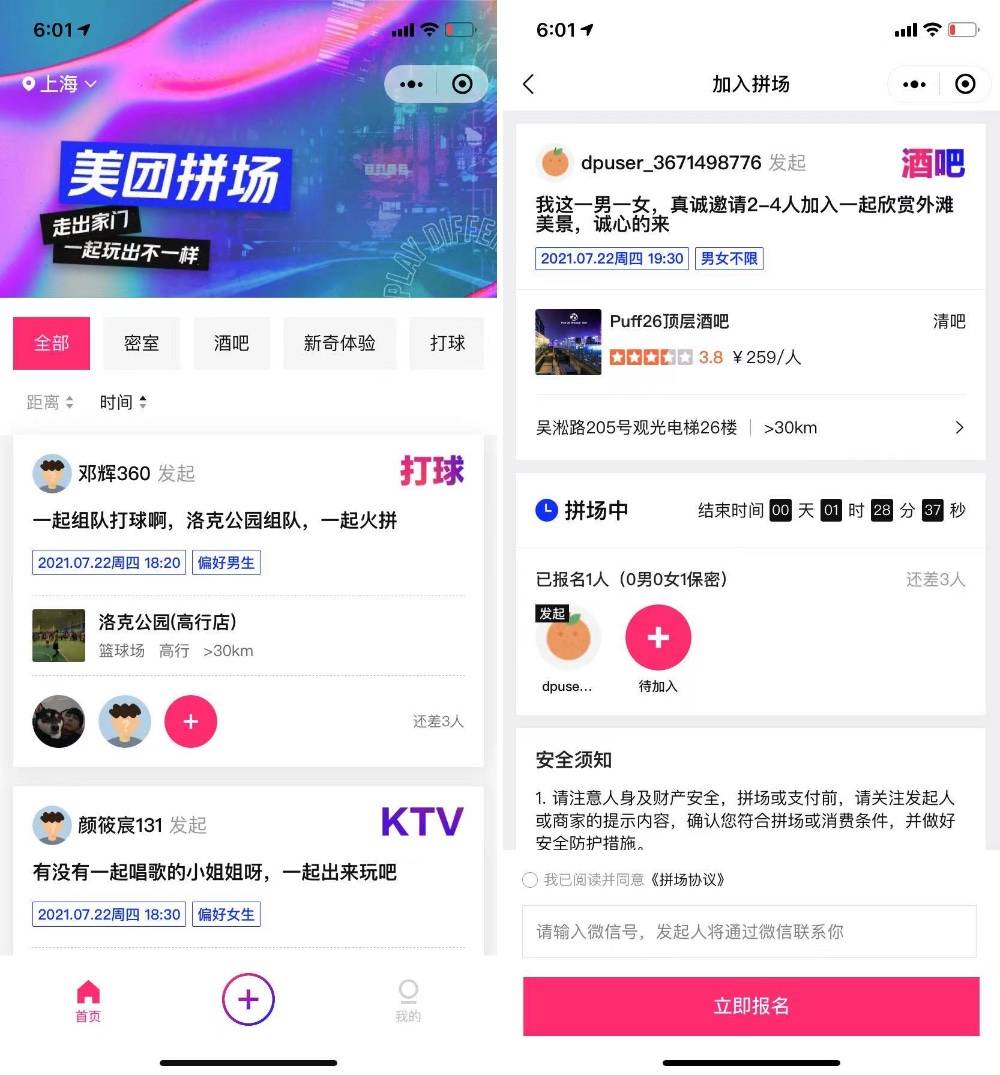Create a new 拼场 with the center plus
1000x1075 pixels.
pos(248,999)
